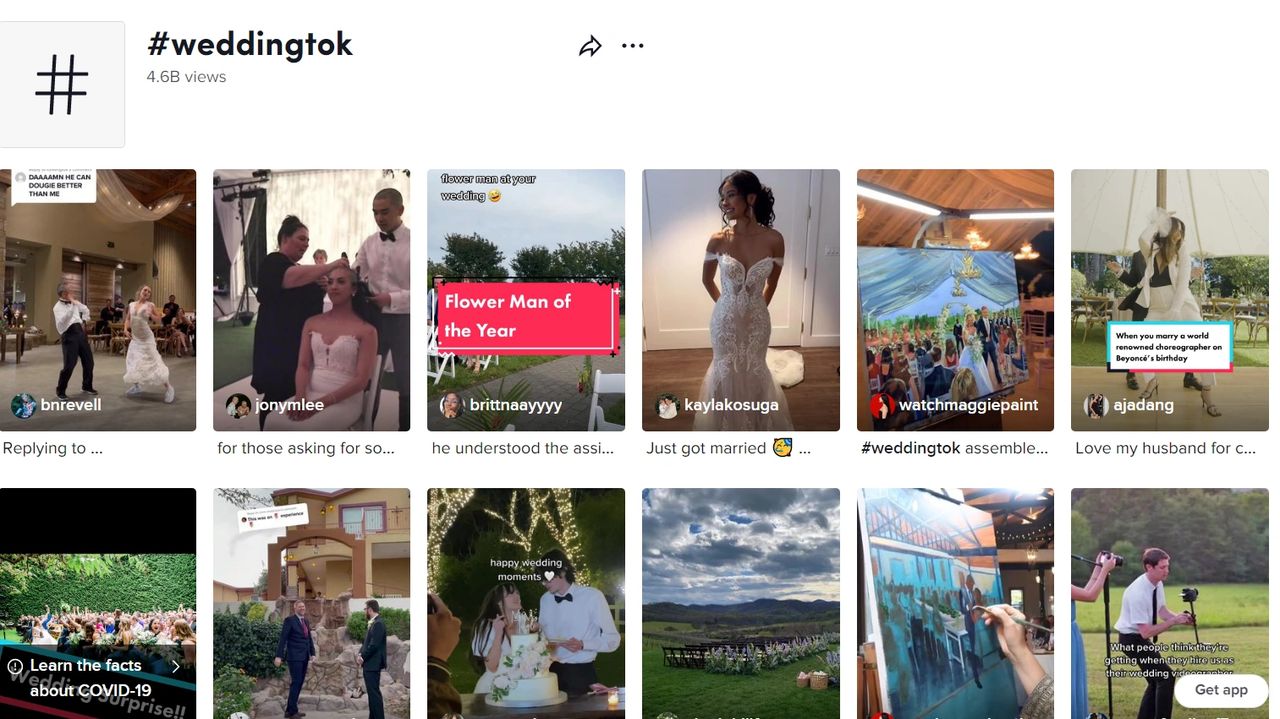Screen dimensions: 1280x719
Task: Play the happy wedding moments cake video
Action: pos(526,603)
